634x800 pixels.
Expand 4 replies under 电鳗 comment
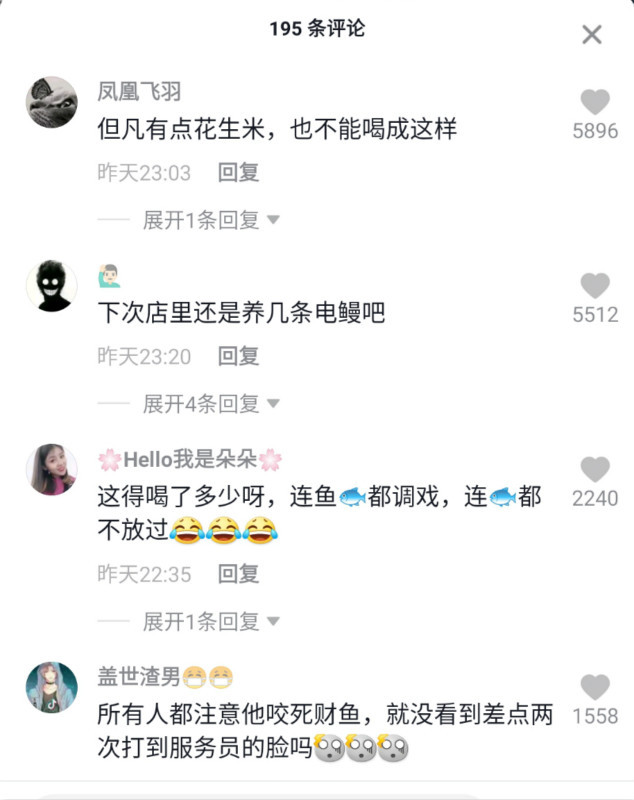[x=210, y=404]
